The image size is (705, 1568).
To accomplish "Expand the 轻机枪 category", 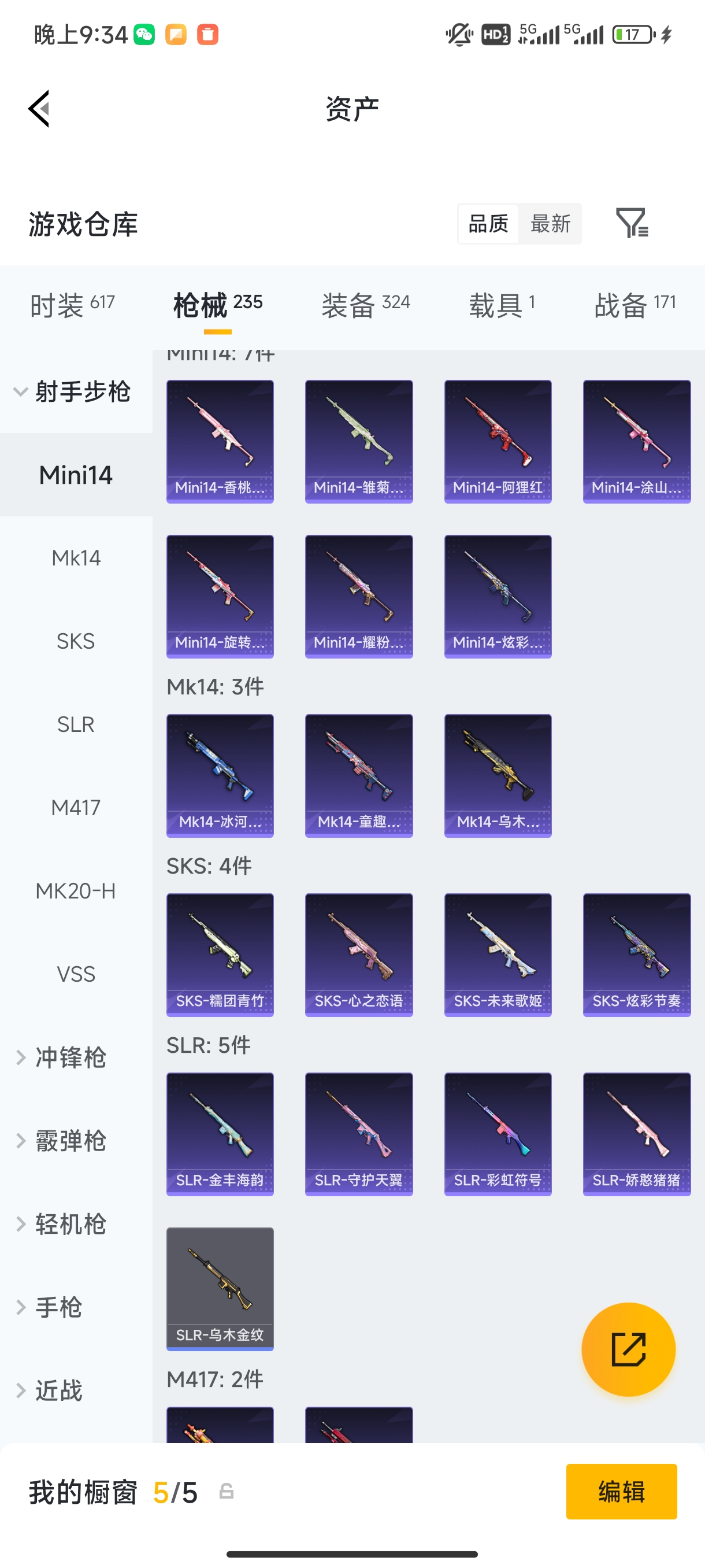I will coord(70,1224).
